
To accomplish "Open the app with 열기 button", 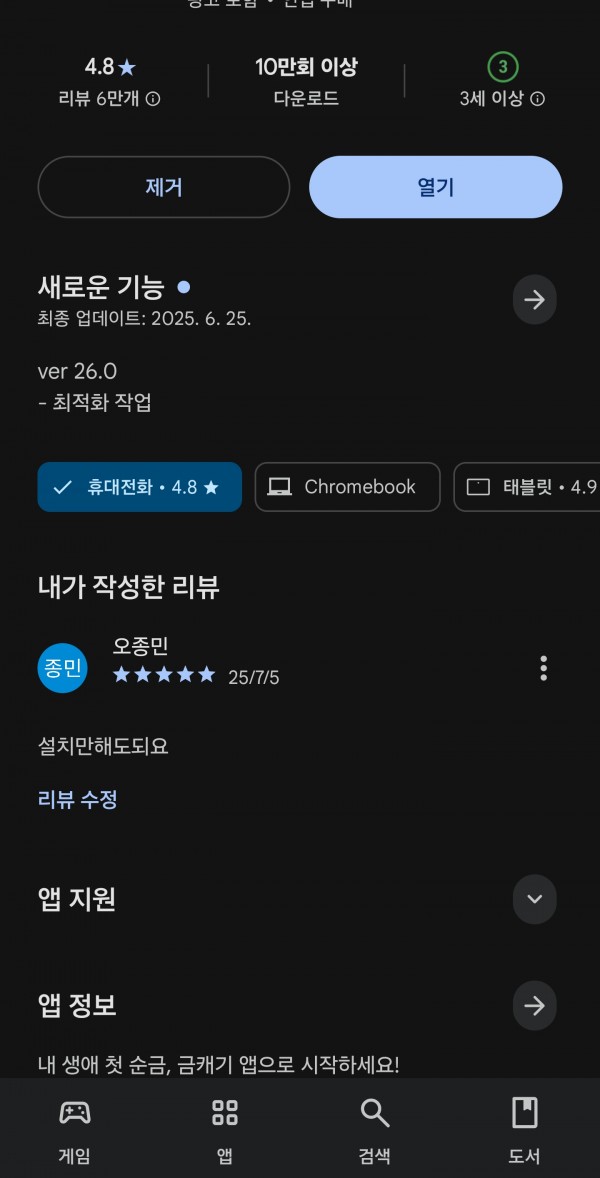I will pyautogui.click(x=436, y=187).
